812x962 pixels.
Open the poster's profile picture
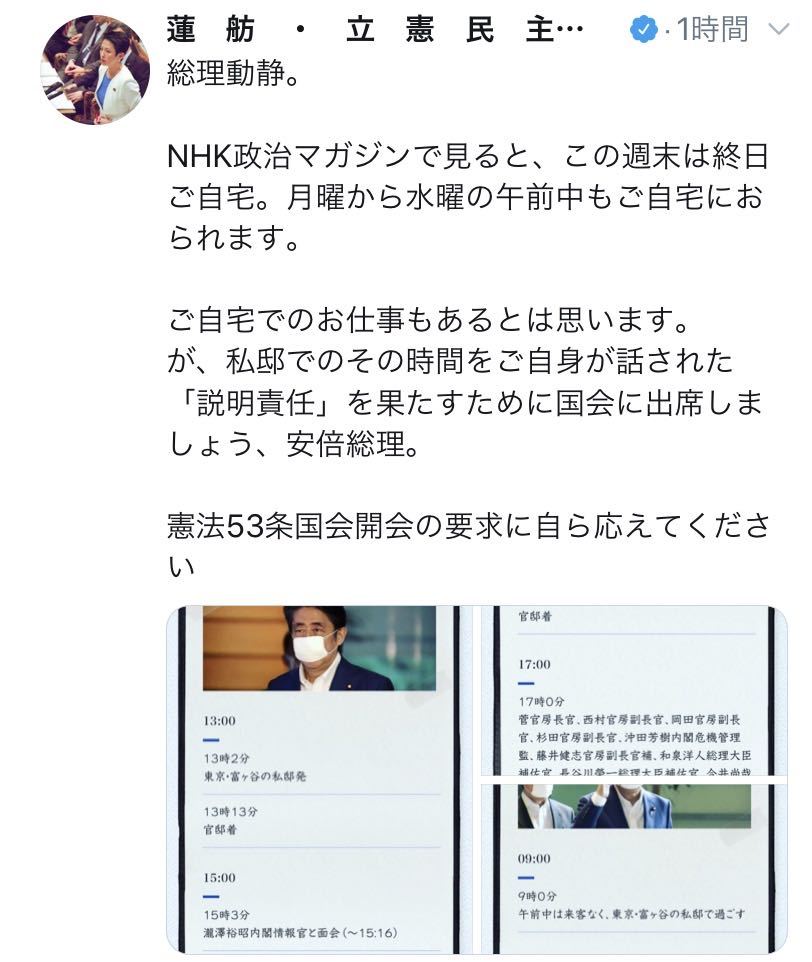pyautogui.click(x=95, y=70)
